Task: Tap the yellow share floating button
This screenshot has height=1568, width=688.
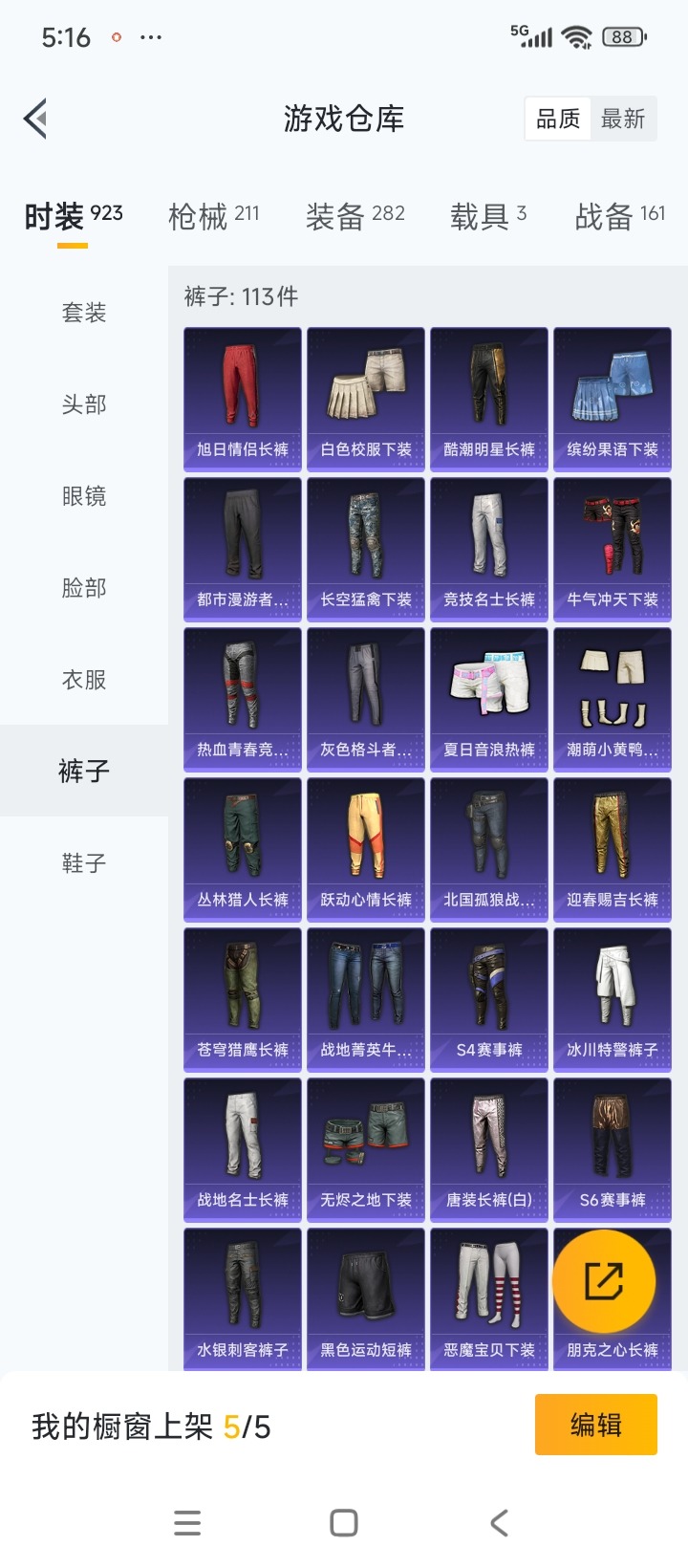Action: [604, 1281]
